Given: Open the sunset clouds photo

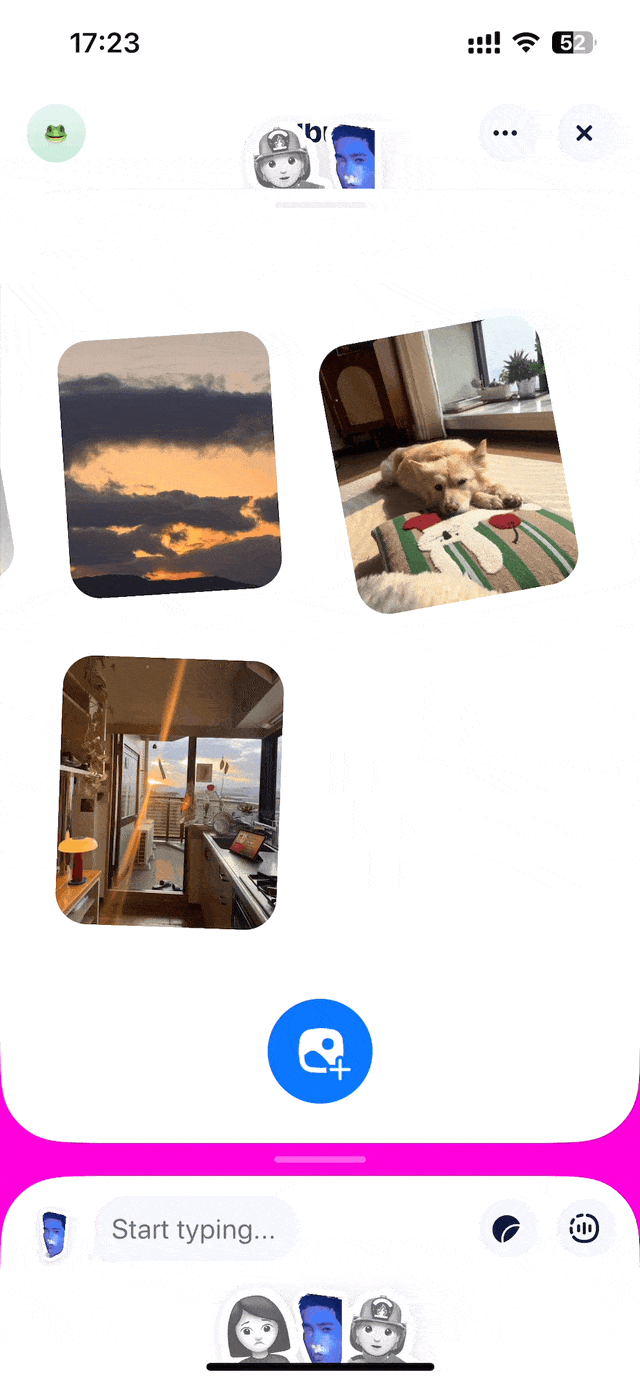Looking at the screenshot, I should pyautogui.click(x=169, y=464).
